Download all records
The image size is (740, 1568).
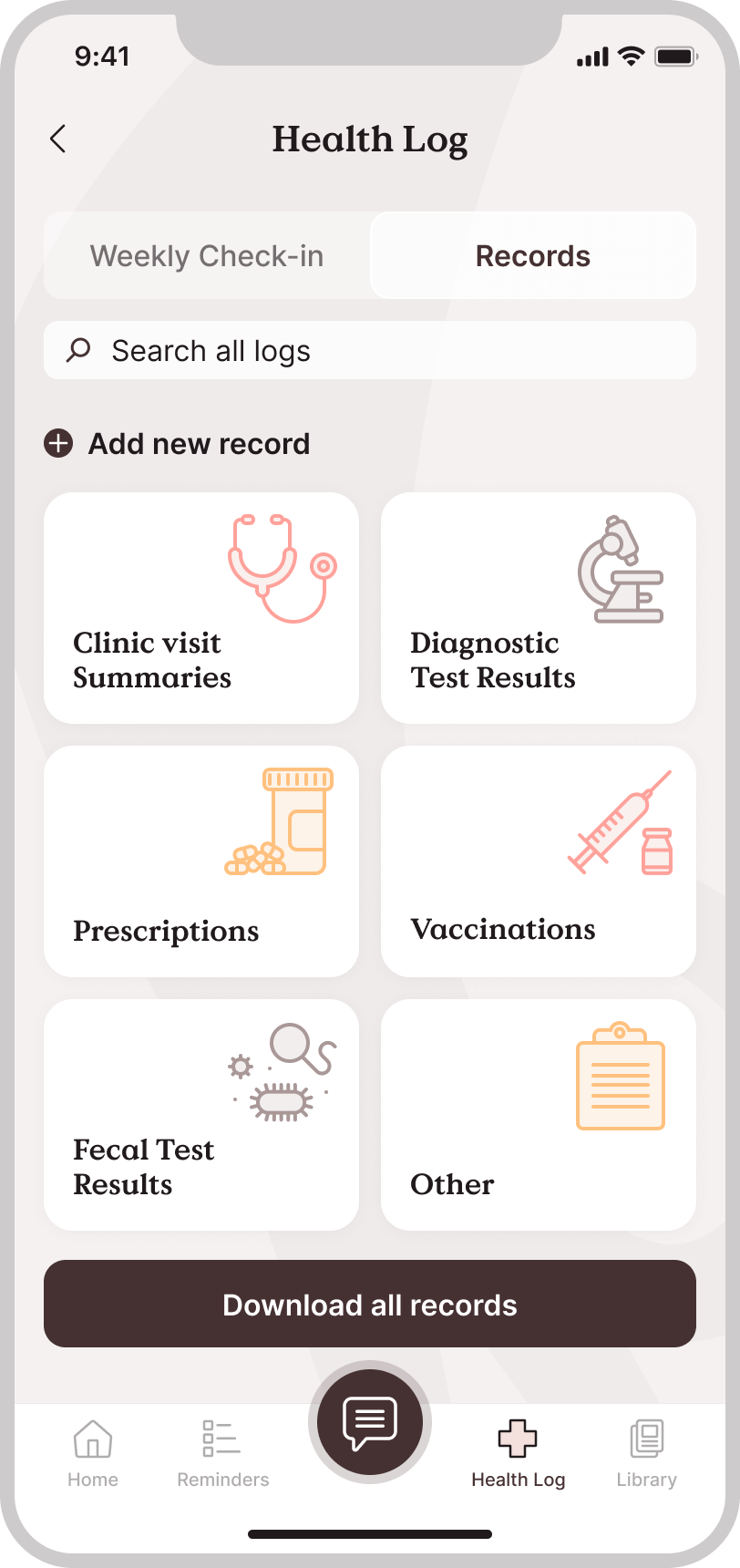point(370,1304)
